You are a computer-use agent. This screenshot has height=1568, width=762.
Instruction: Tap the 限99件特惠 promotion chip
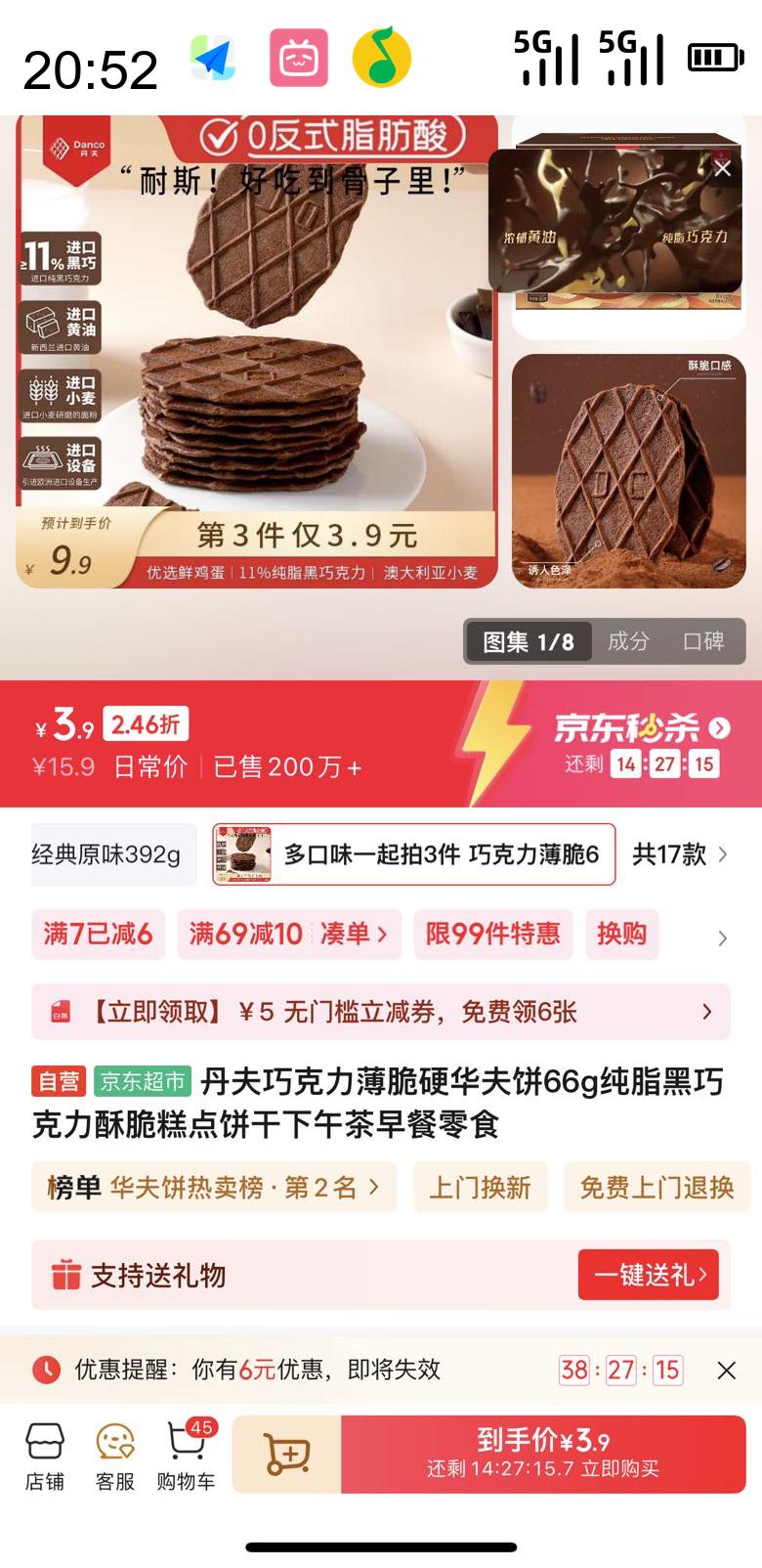492,934
